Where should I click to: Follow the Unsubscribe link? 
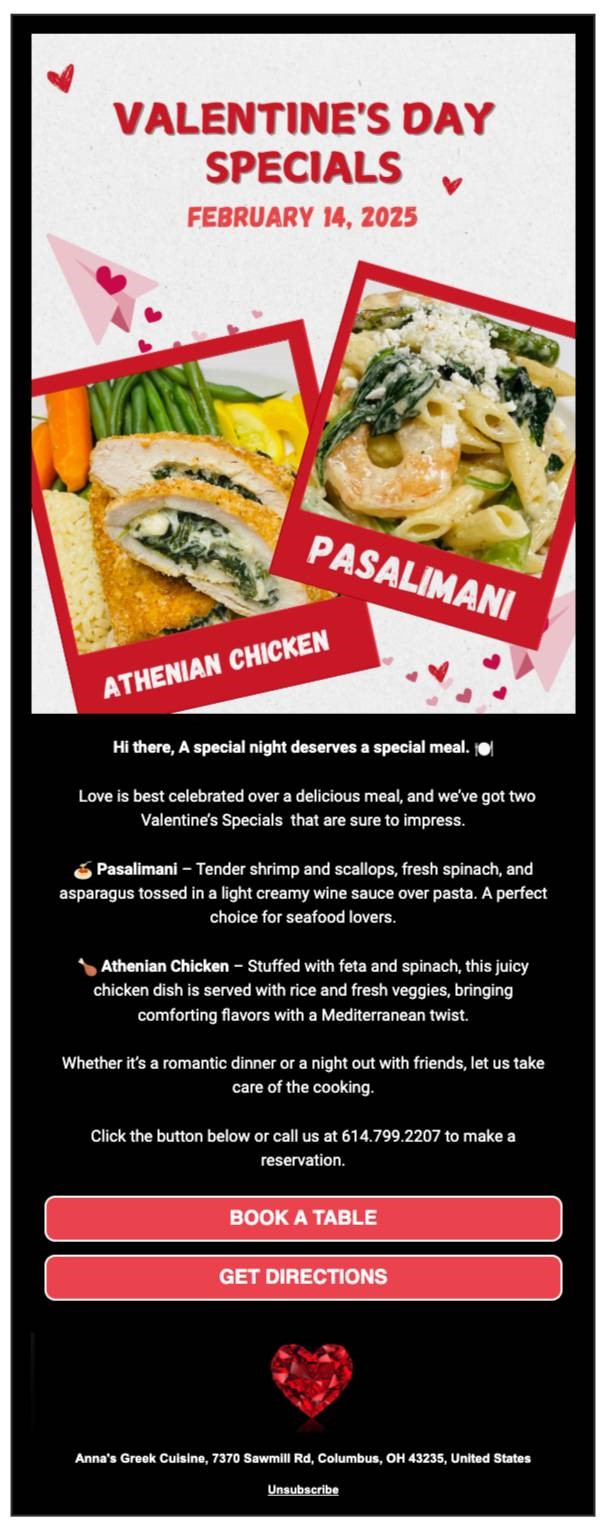[x=303, y=1489]
